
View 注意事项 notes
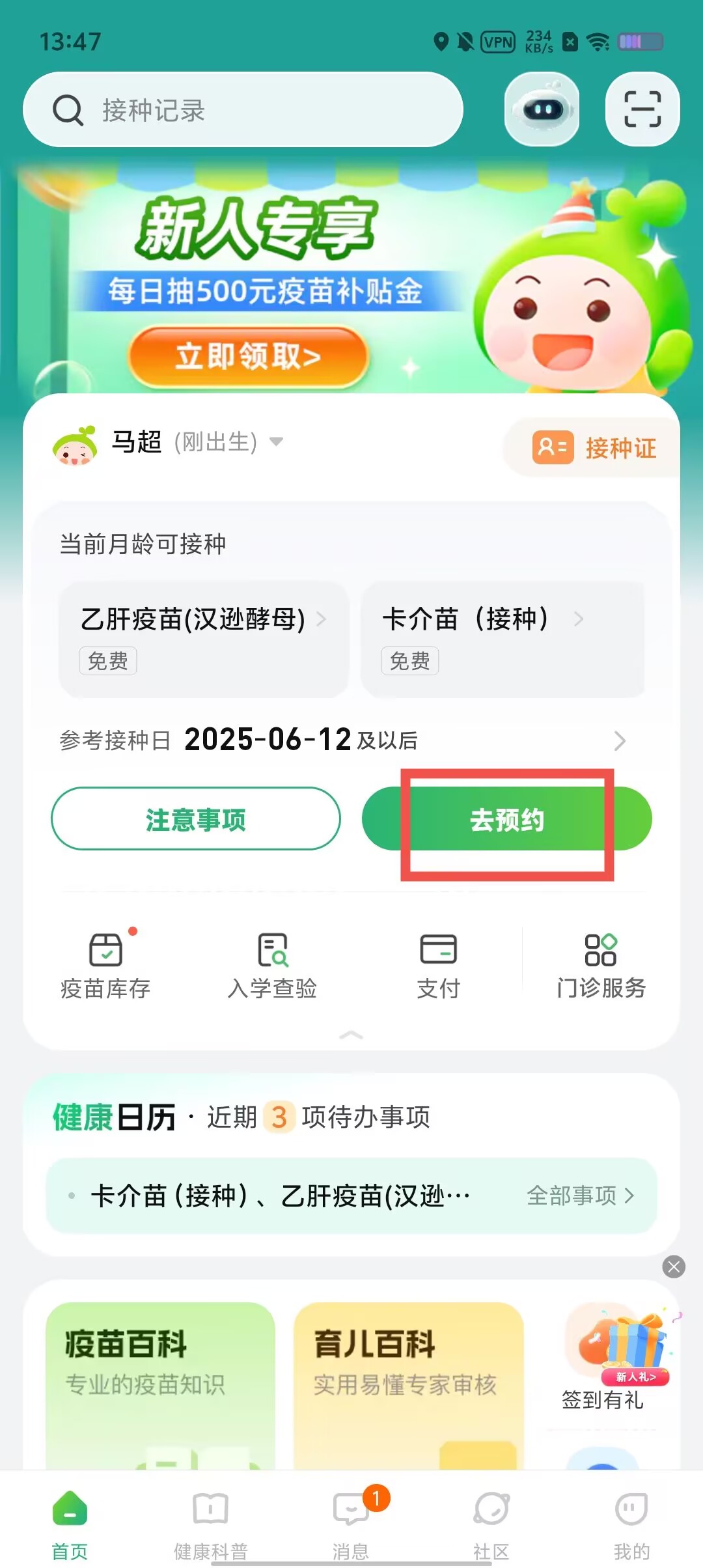pos(195,819)
